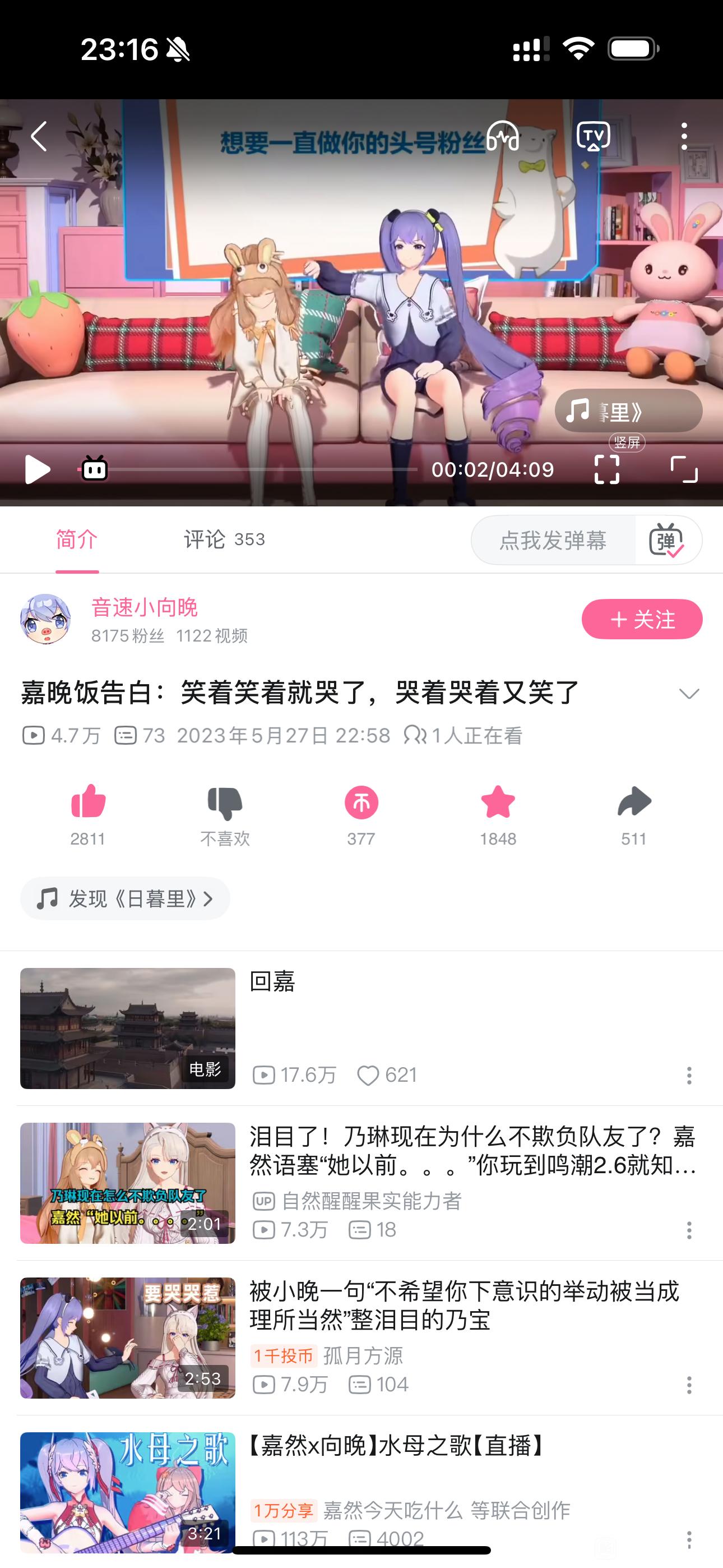Mark the video as 不喜欢
723x1568 pixels.
click(x=225, y=804)
